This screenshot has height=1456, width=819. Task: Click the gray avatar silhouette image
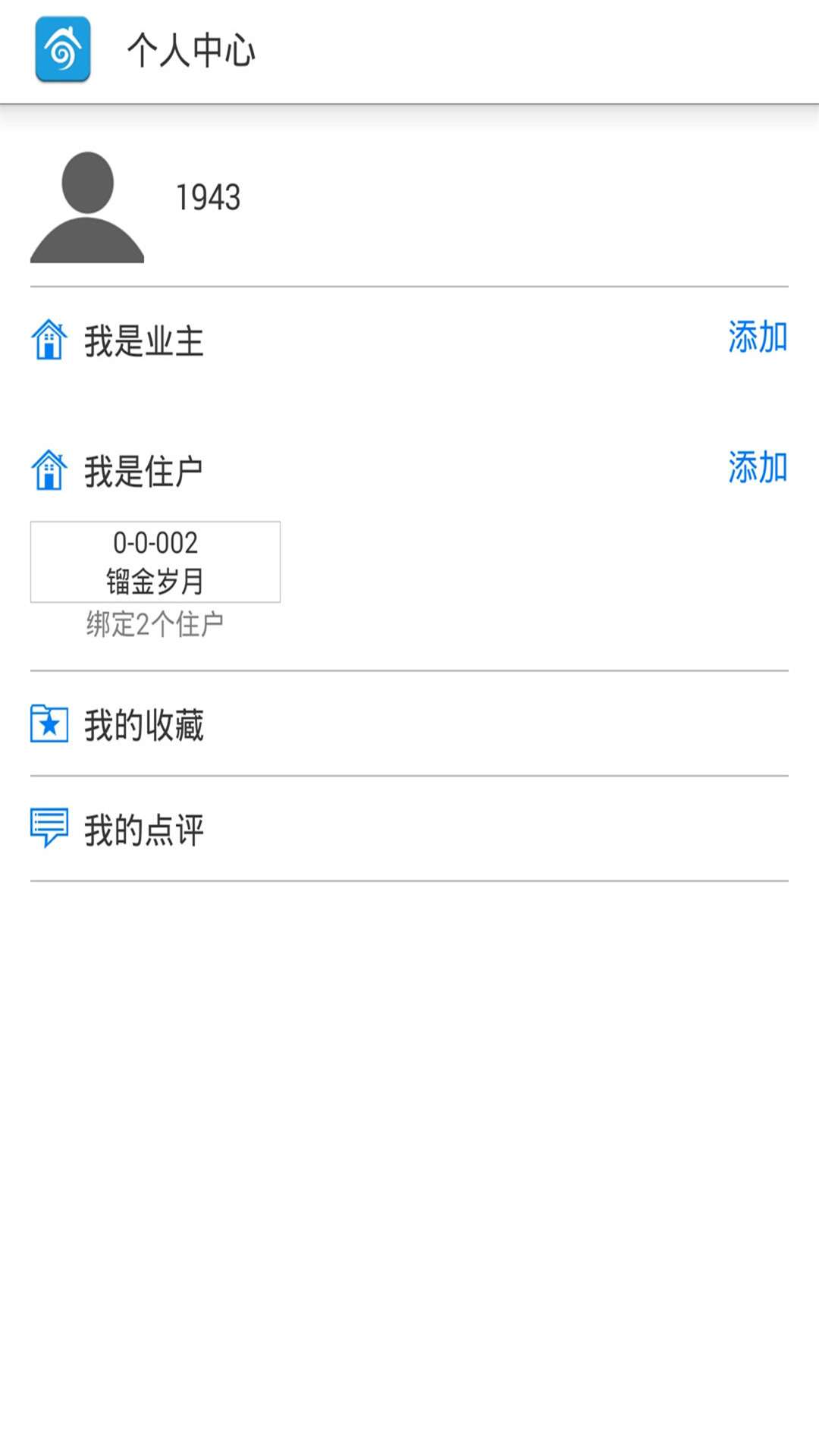(86, 206)
